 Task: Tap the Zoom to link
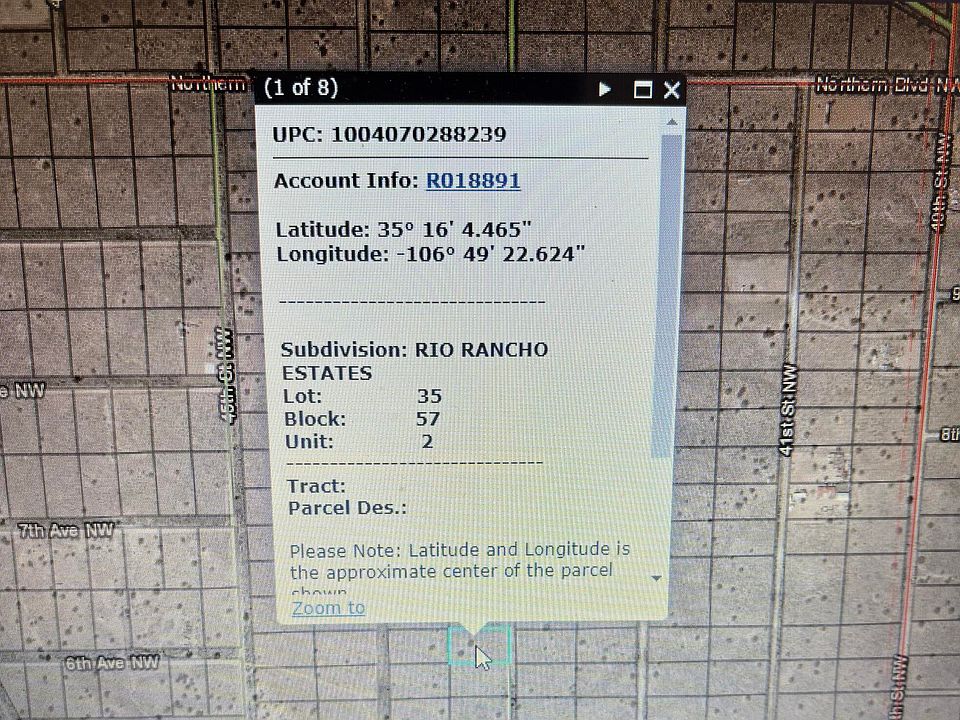pyautogui.click(x=328, y=607)
